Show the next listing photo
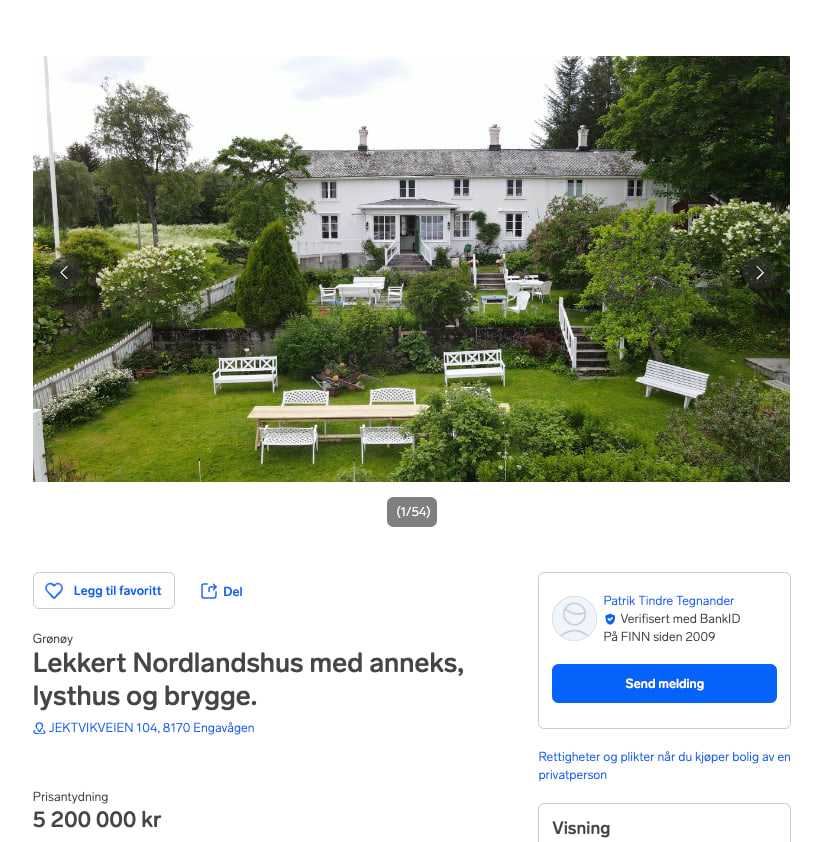Screen dimensions: 814x842 click(759, 272)
